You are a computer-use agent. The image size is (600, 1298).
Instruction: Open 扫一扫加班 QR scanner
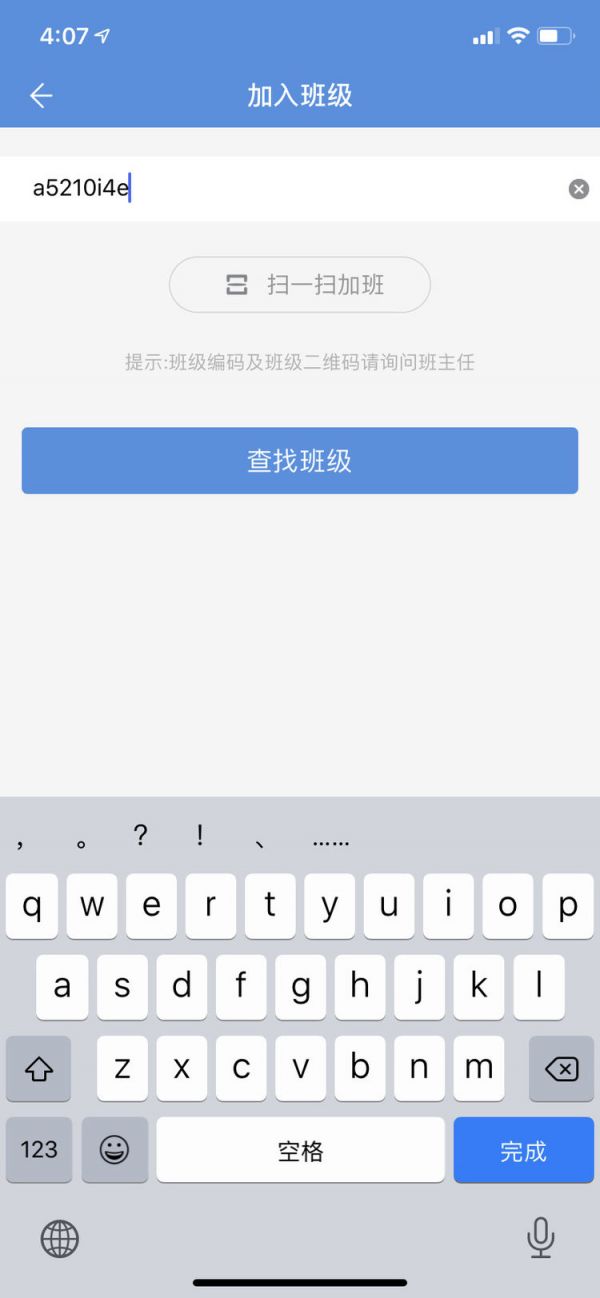300,285
